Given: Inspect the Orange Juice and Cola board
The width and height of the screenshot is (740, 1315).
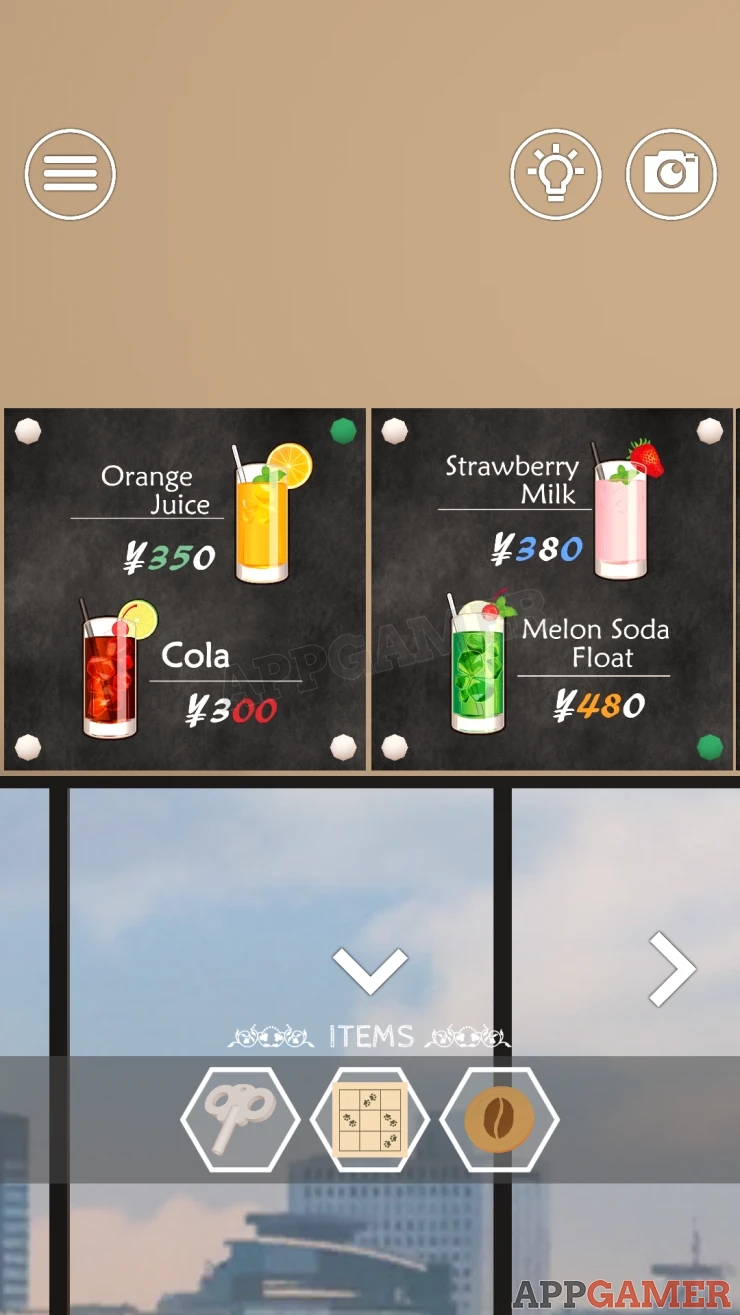Looking at the screenshot, I should [185, 589].
